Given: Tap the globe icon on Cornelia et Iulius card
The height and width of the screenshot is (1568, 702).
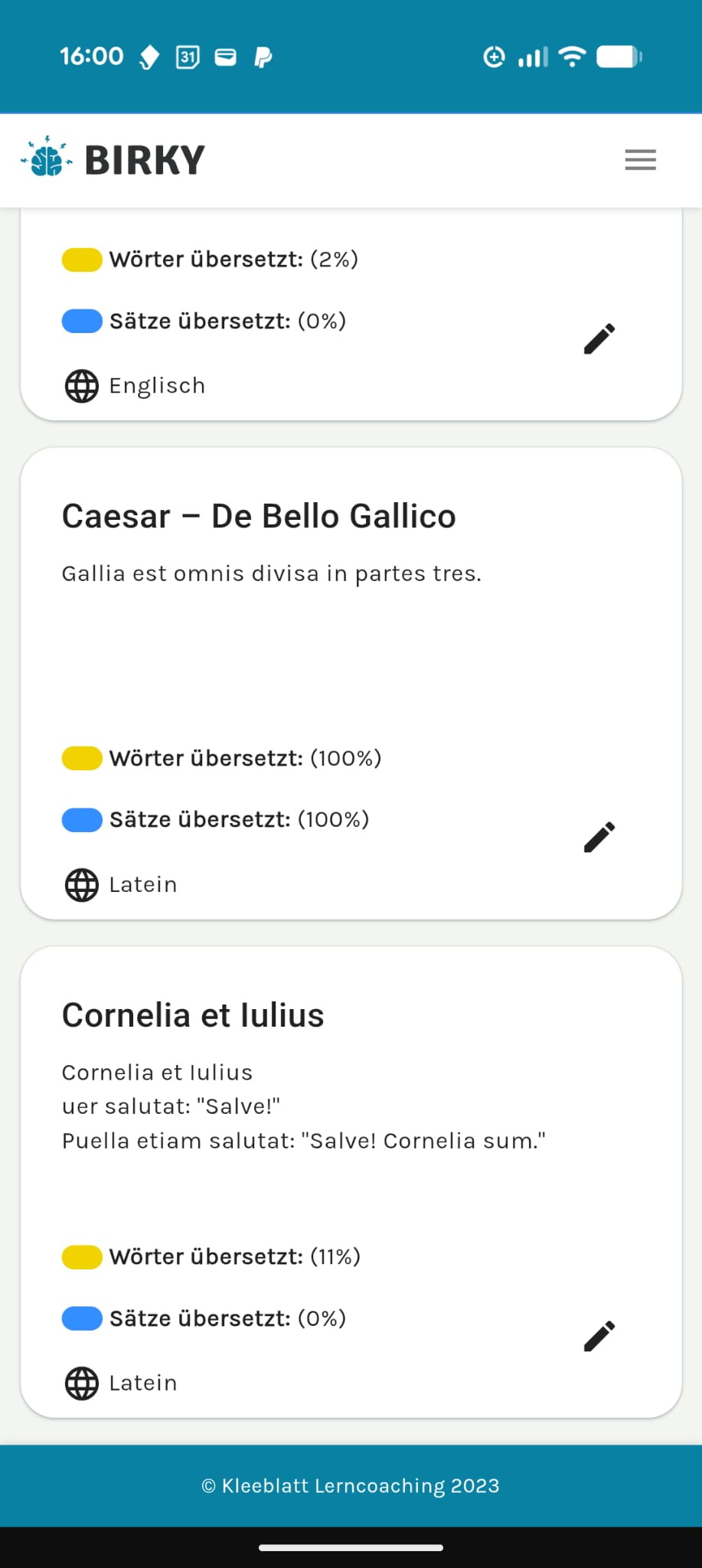Looking at the screenshot, I should click(x=80, y=1383).
